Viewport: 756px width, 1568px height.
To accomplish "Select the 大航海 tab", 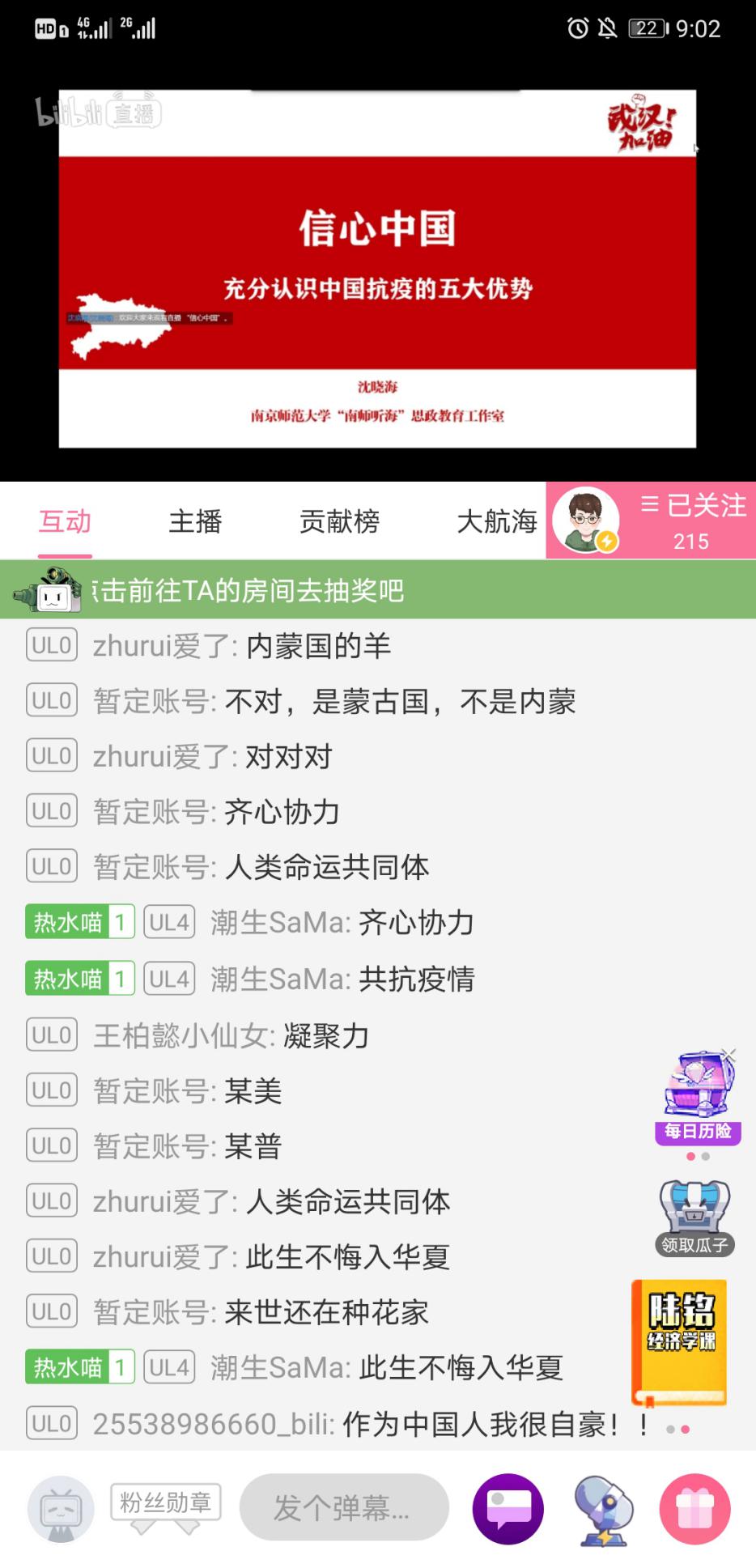I will coord(496,521).
